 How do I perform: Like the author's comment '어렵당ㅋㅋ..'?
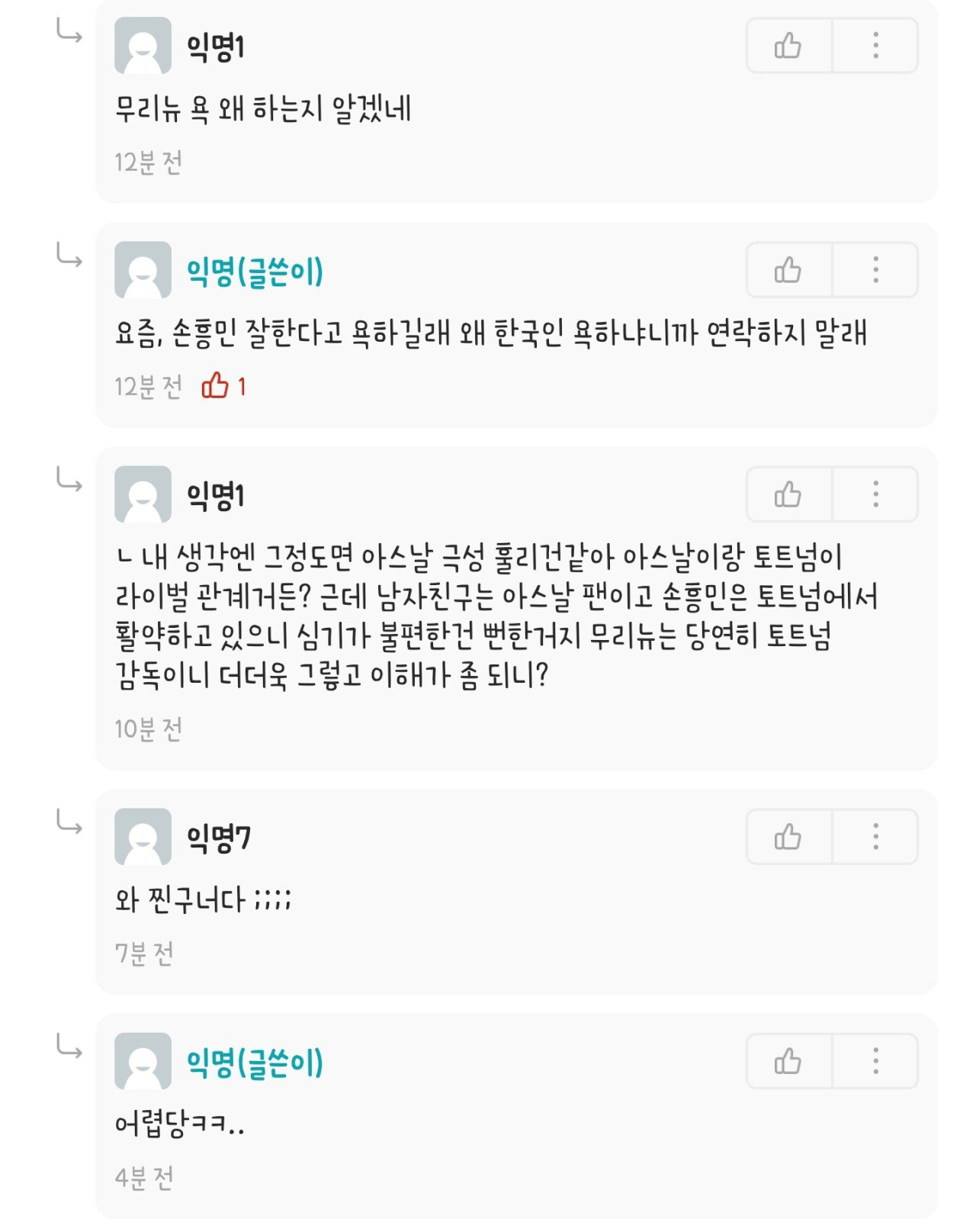(788, 1061)
